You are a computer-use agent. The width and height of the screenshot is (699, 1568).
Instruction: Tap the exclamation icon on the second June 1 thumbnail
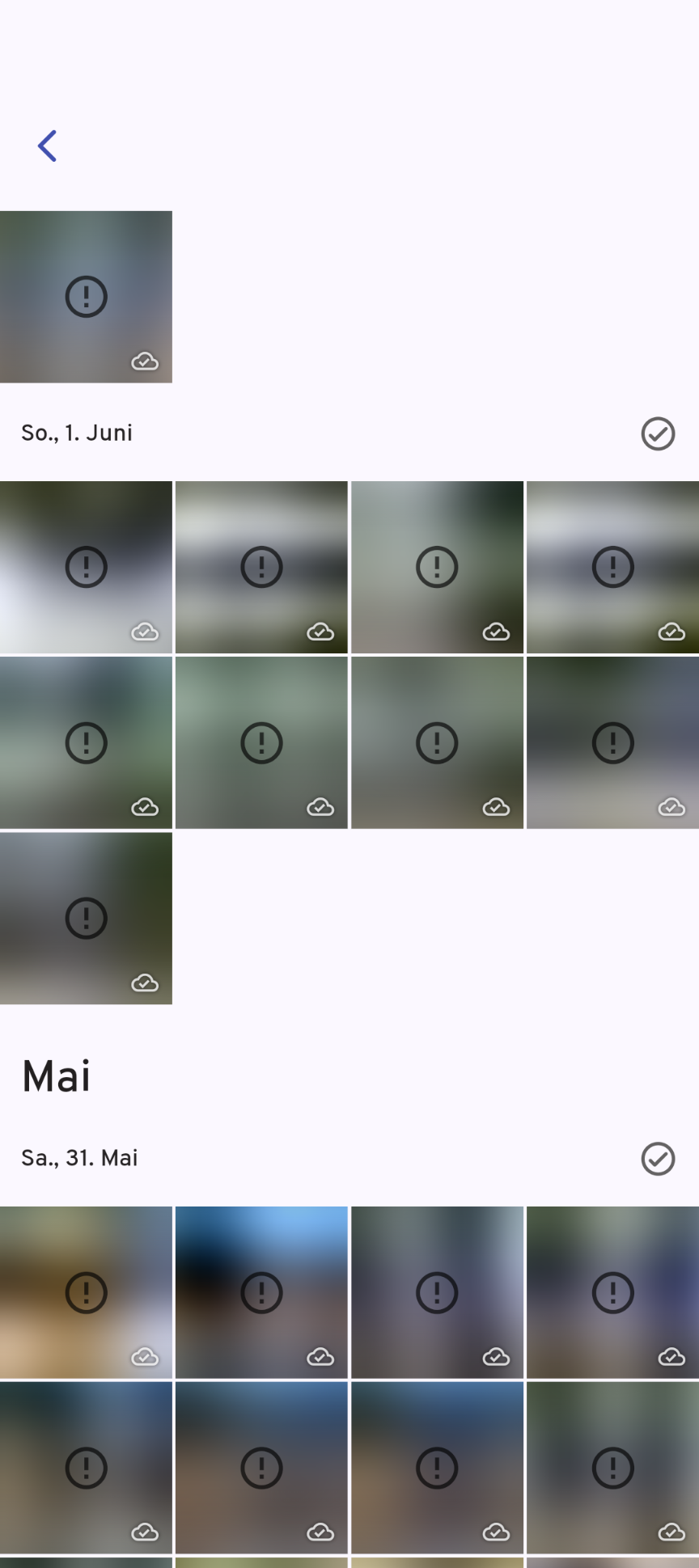click(261, 566)
